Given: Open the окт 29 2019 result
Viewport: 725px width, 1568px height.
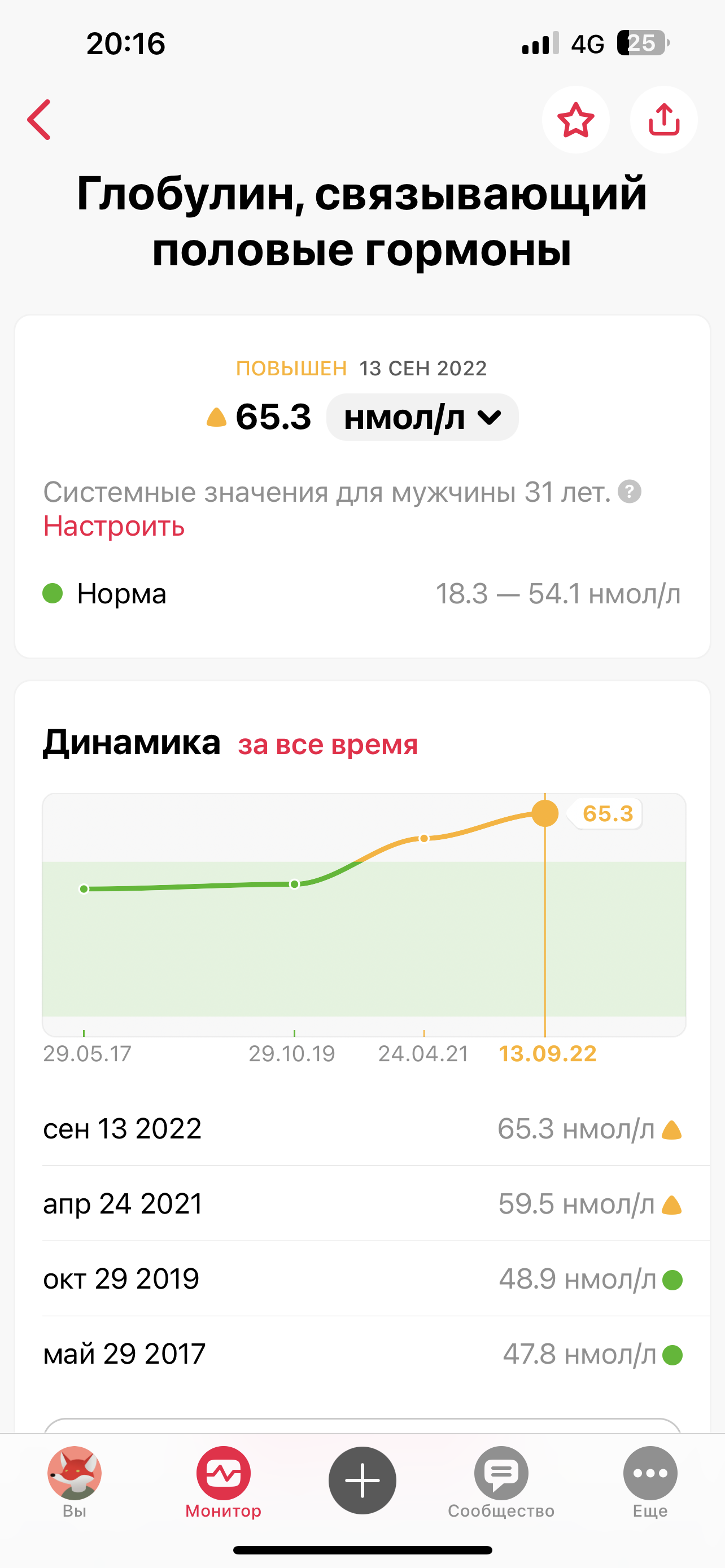Looking at the screenshot, I should point(362,1279).
